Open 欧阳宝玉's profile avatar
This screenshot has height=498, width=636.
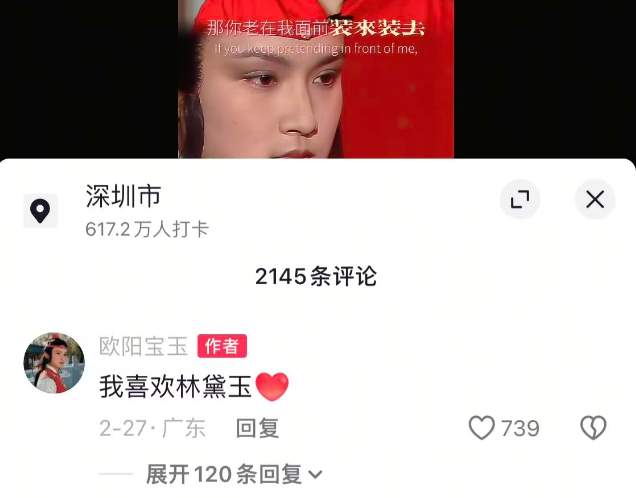pyautogui.click(x=54, y=363)
